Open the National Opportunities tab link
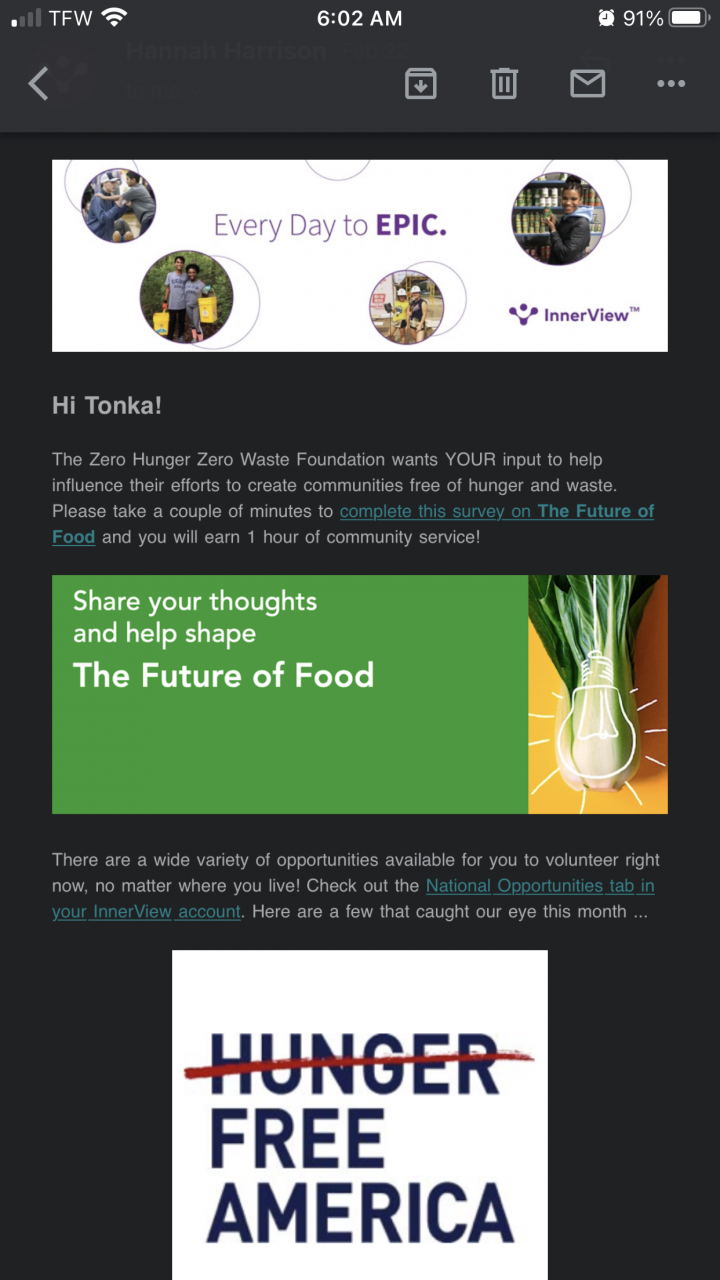Image resolution: width=720 pixels, height=1280 pixels. pyautogui.click(x=539, y=886)
